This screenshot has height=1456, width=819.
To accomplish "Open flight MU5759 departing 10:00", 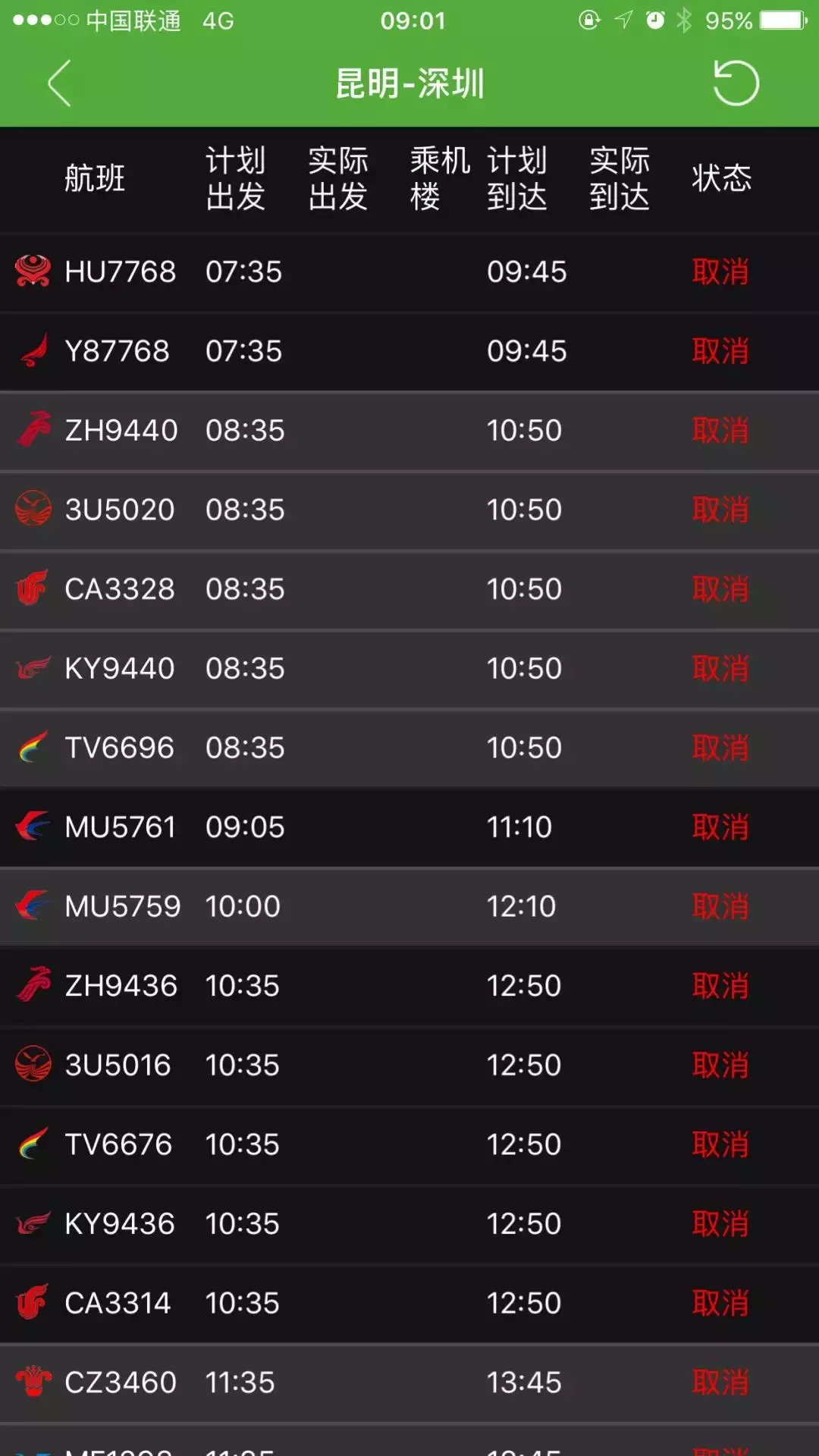I will click(x=409, y=906).
